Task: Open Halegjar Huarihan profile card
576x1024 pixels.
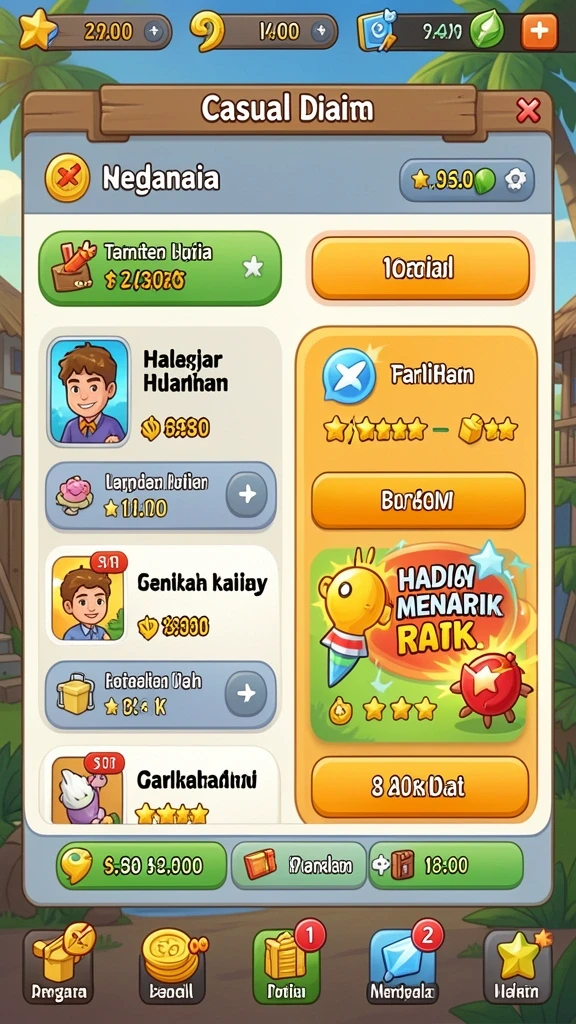Action: pos(160,392)
